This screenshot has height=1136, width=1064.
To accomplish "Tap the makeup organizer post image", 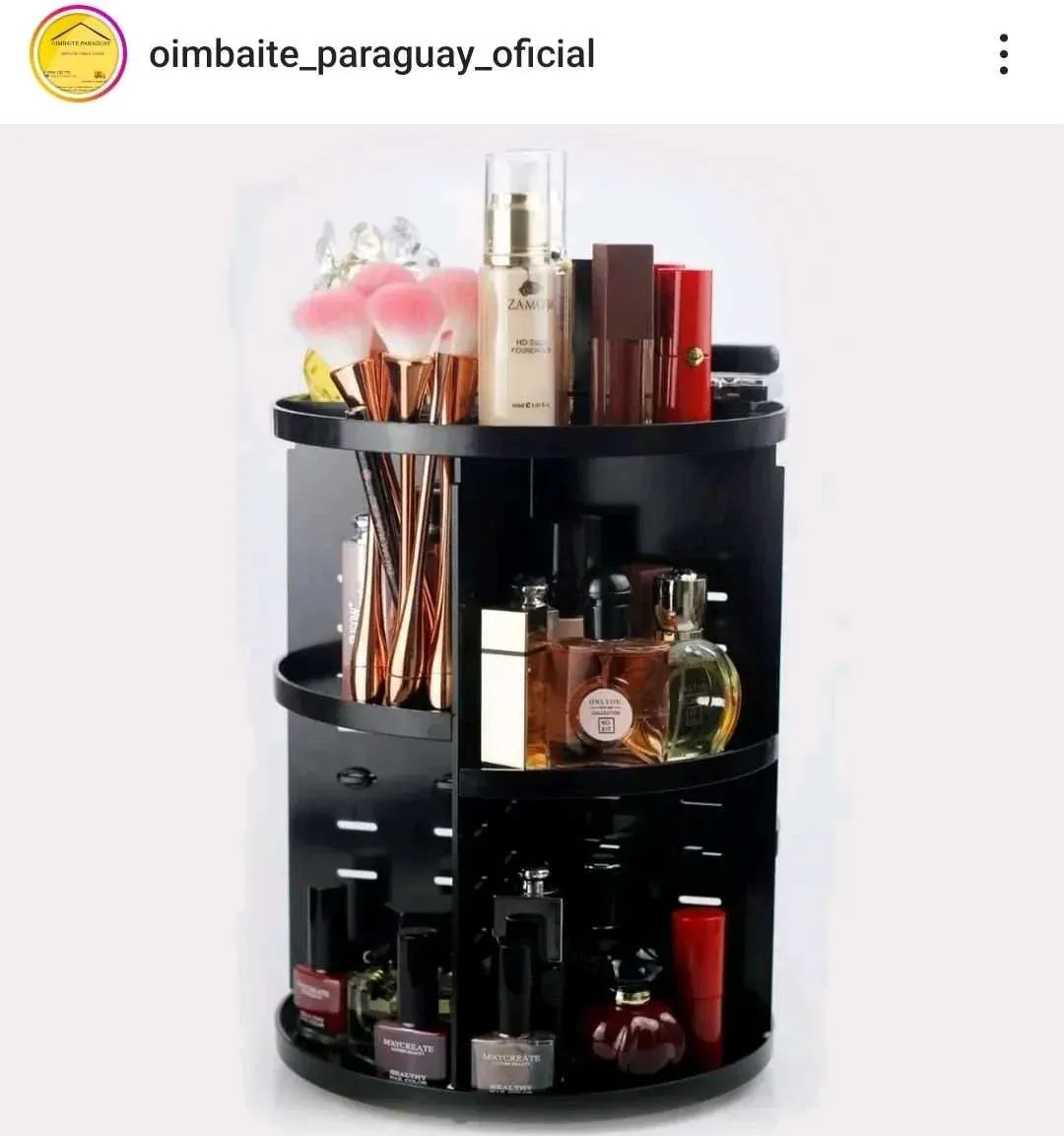I will (532, 631).
